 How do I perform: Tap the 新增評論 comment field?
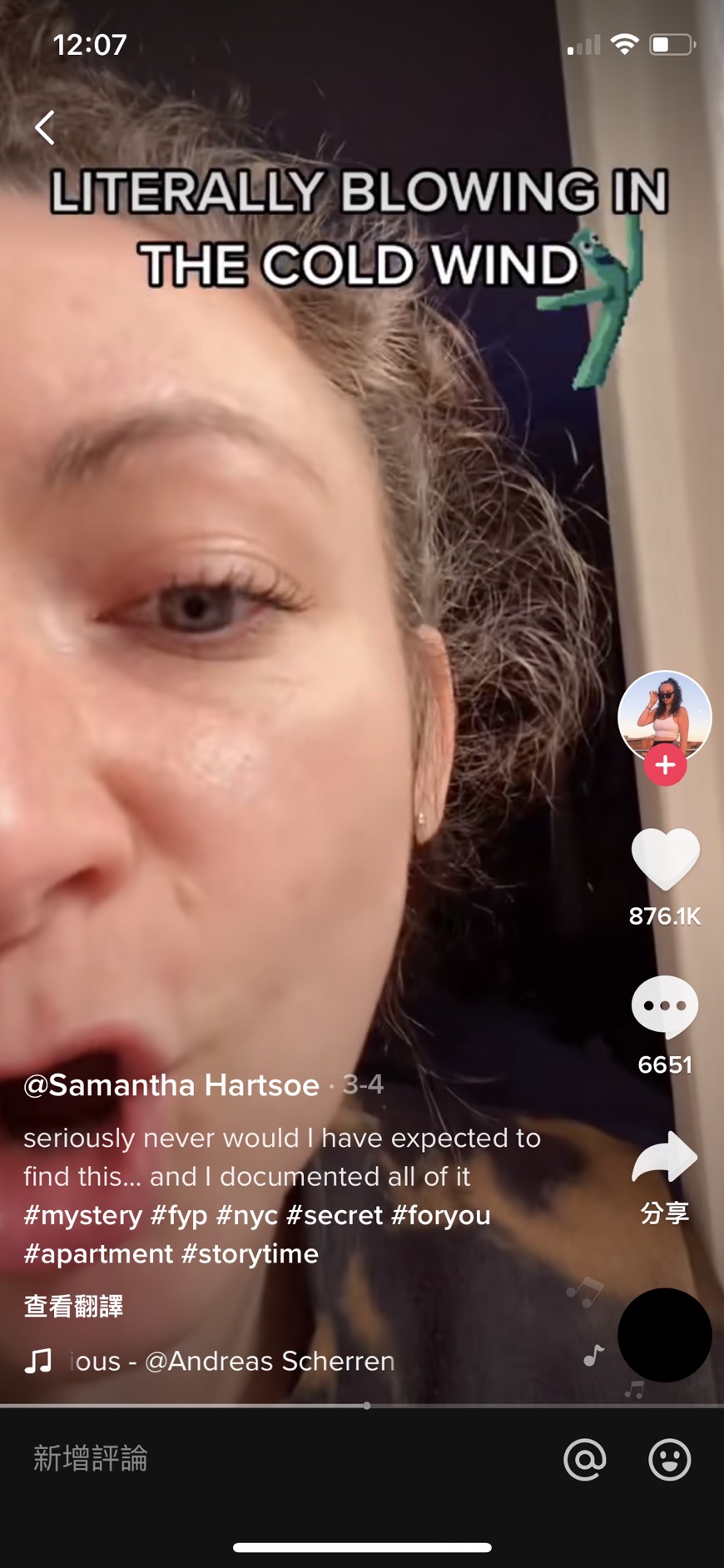250,1459
